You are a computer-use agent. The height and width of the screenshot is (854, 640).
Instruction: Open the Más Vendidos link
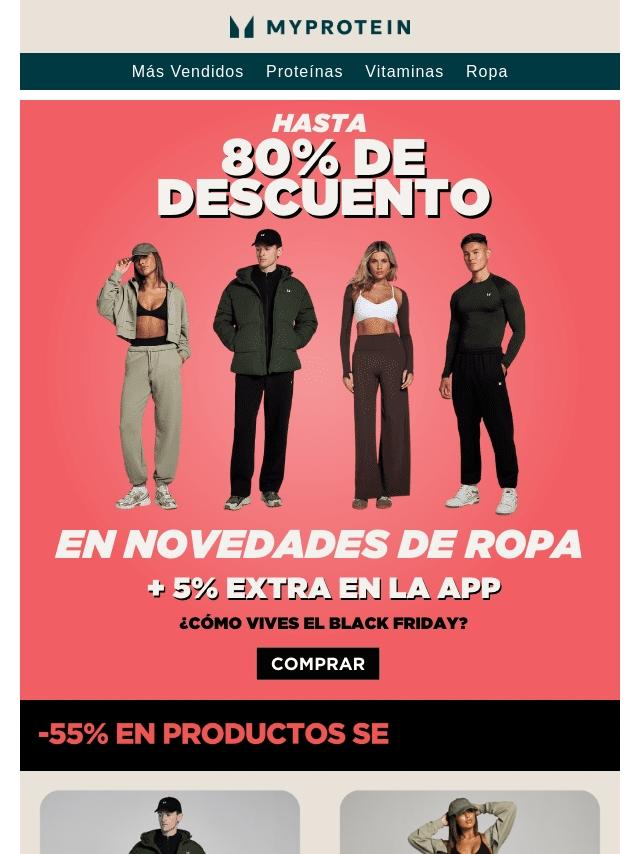click(x=187, y=72)
